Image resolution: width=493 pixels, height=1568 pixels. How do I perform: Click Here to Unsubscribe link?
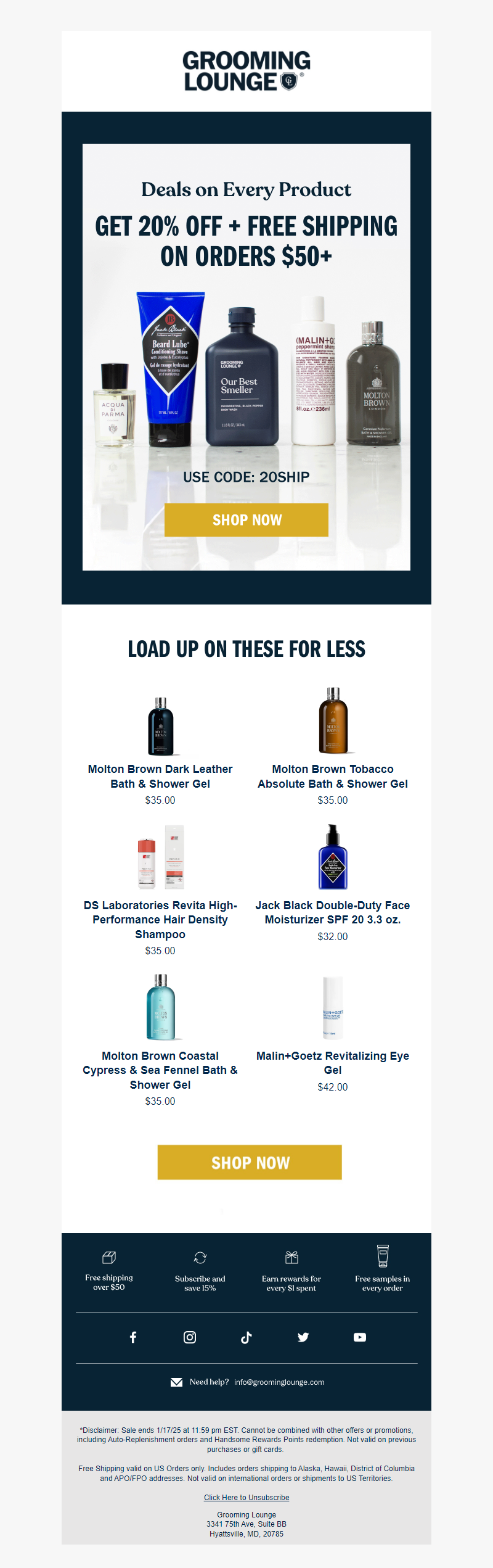[246, 1498]
